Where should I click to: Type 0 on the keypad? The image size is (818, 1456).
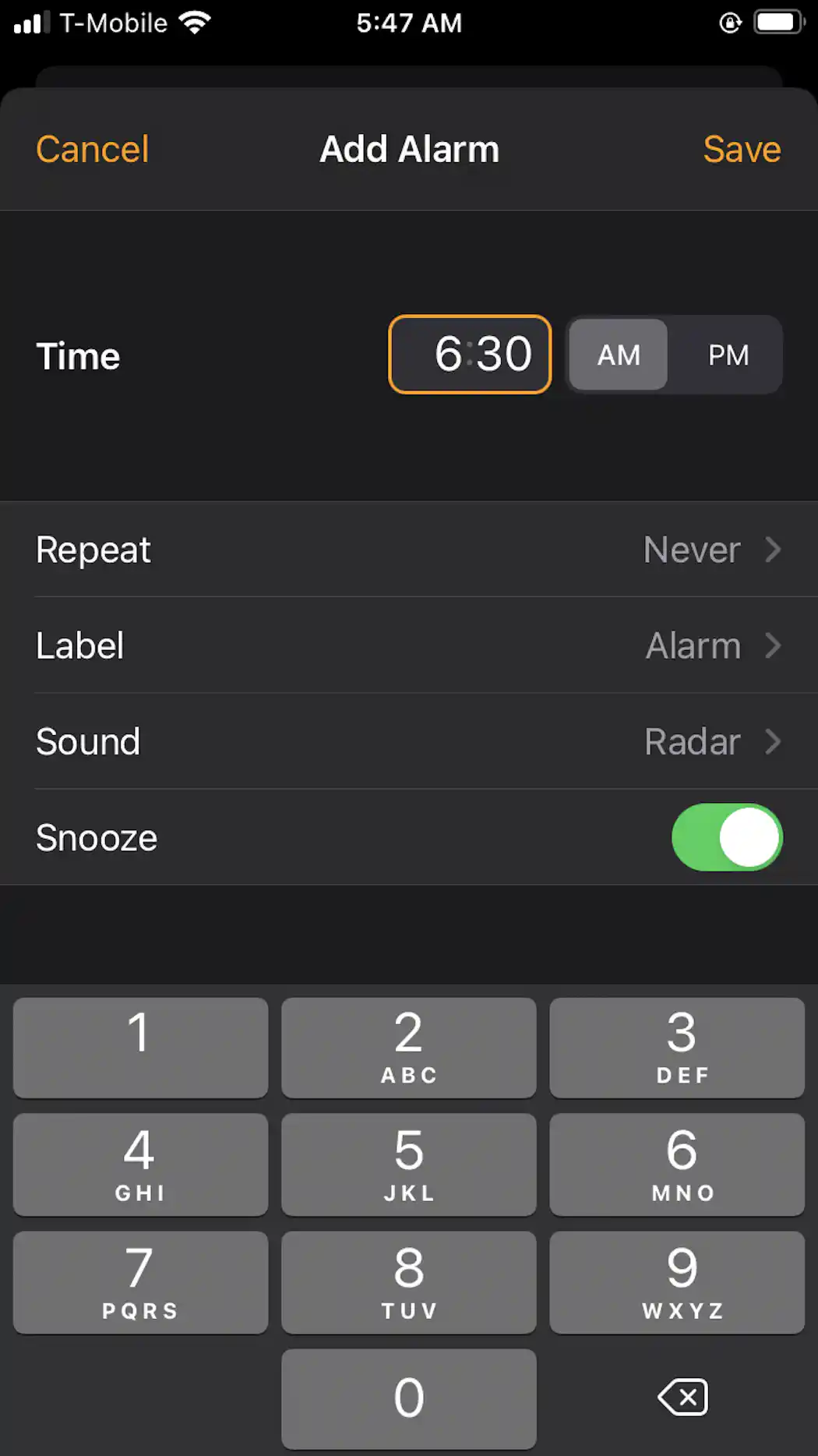(x=408, y=1398)
